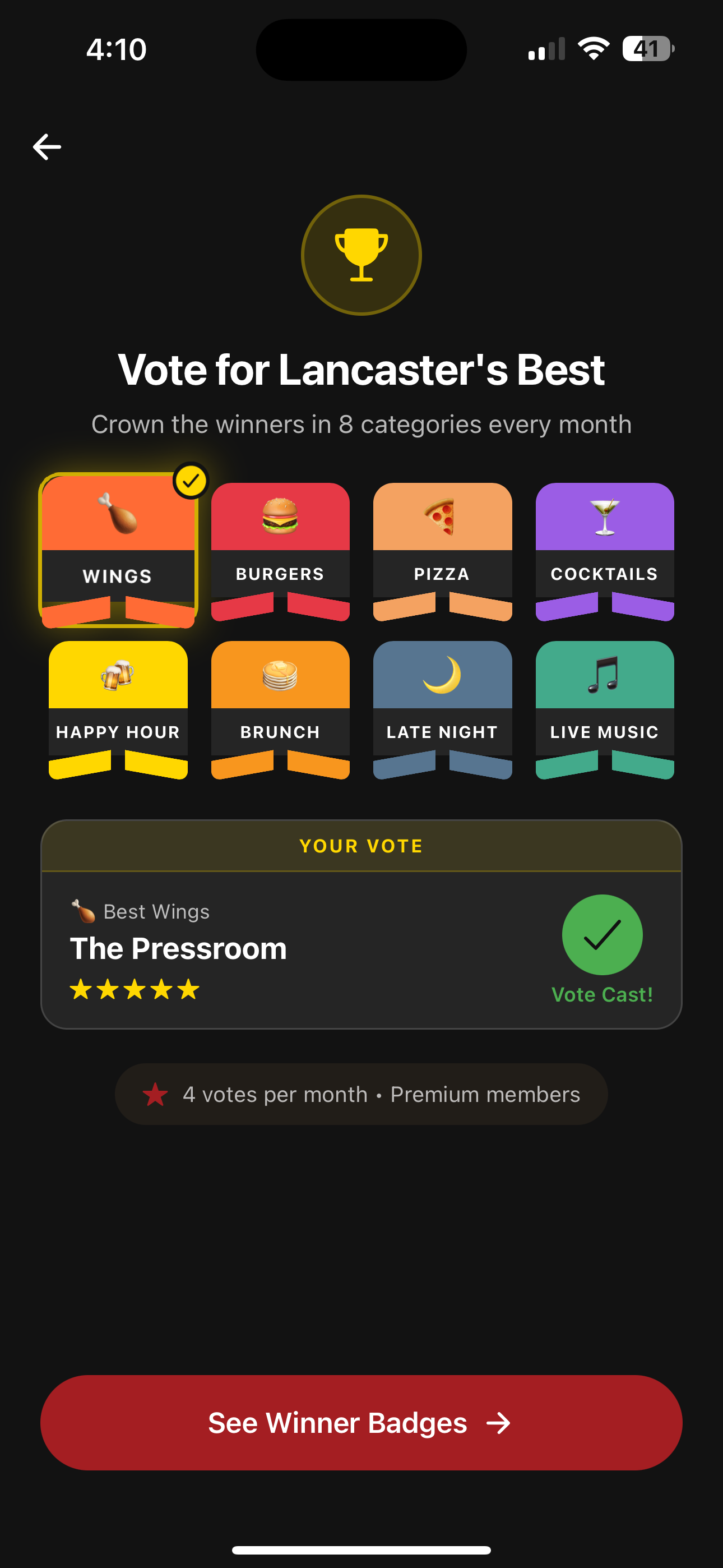Select the Happy Hour category

point(118,709)
